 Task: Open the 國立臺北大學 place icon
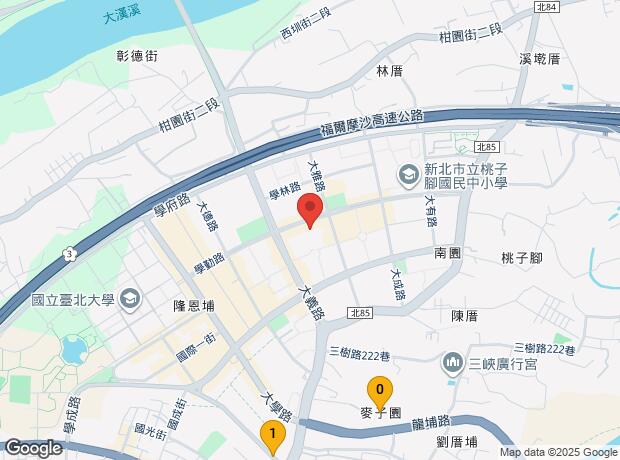130,299
